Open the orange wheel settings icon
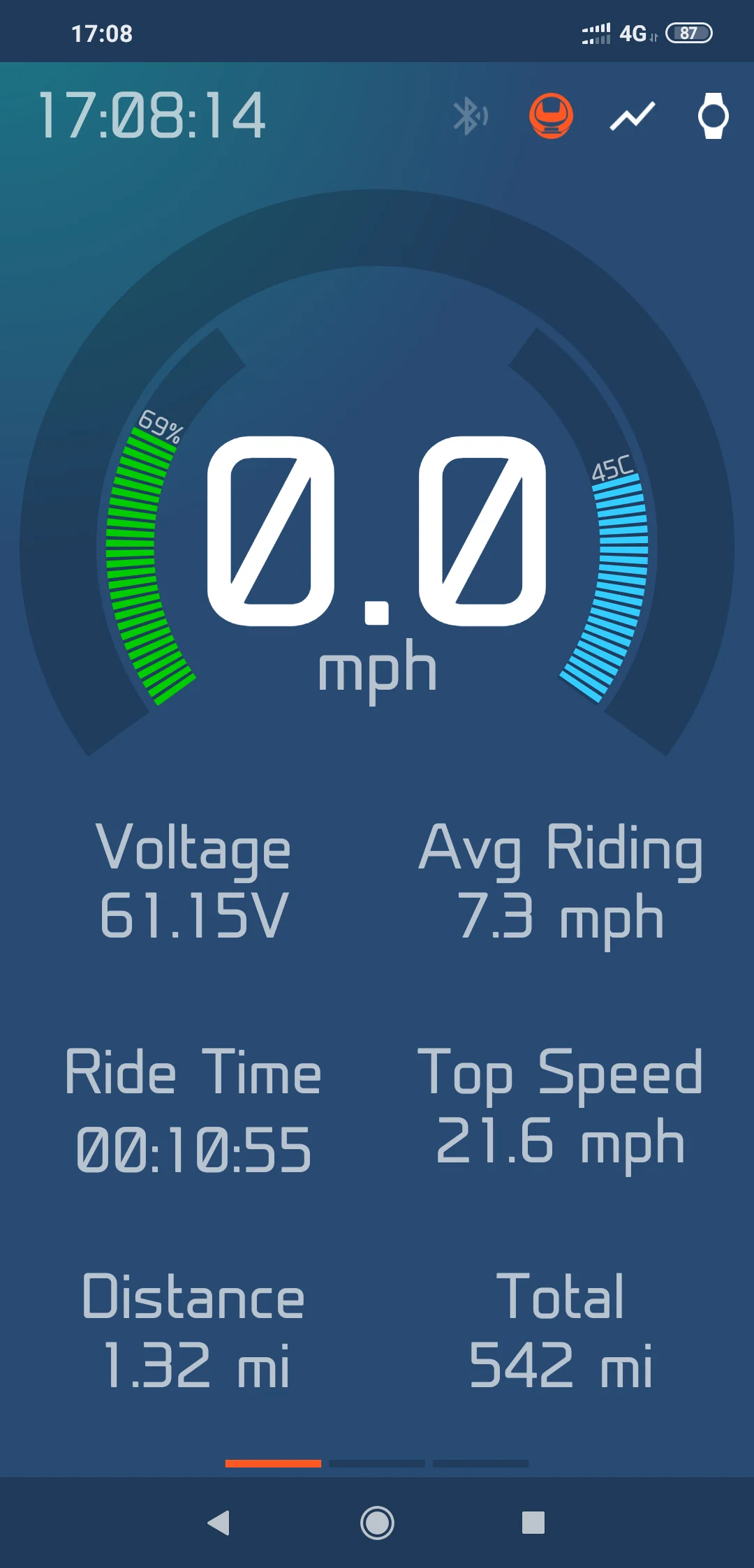 (x=551, y=116)
